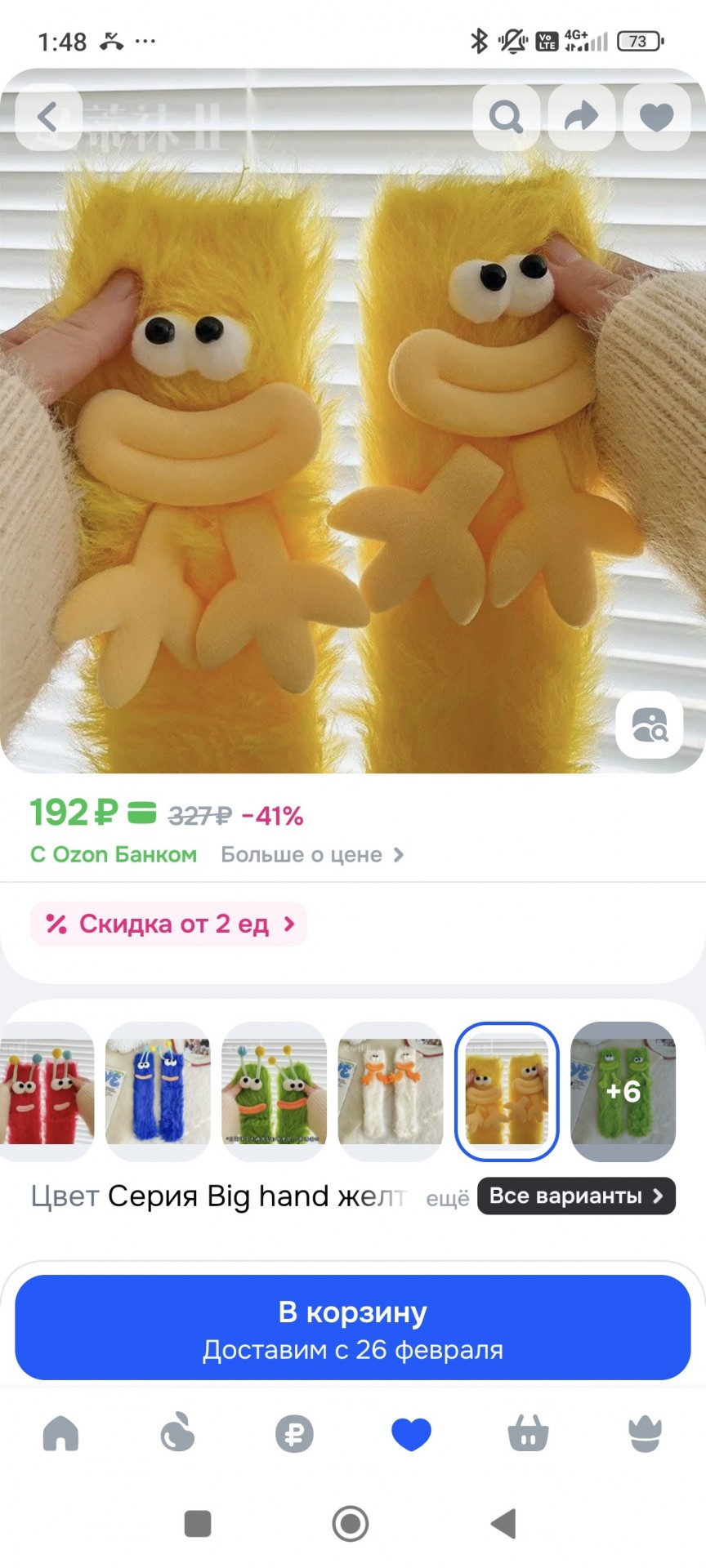The image size is (706, 1568).
Task: Select green socks with orange mouth variant
Action: (x=274, y=1091)
